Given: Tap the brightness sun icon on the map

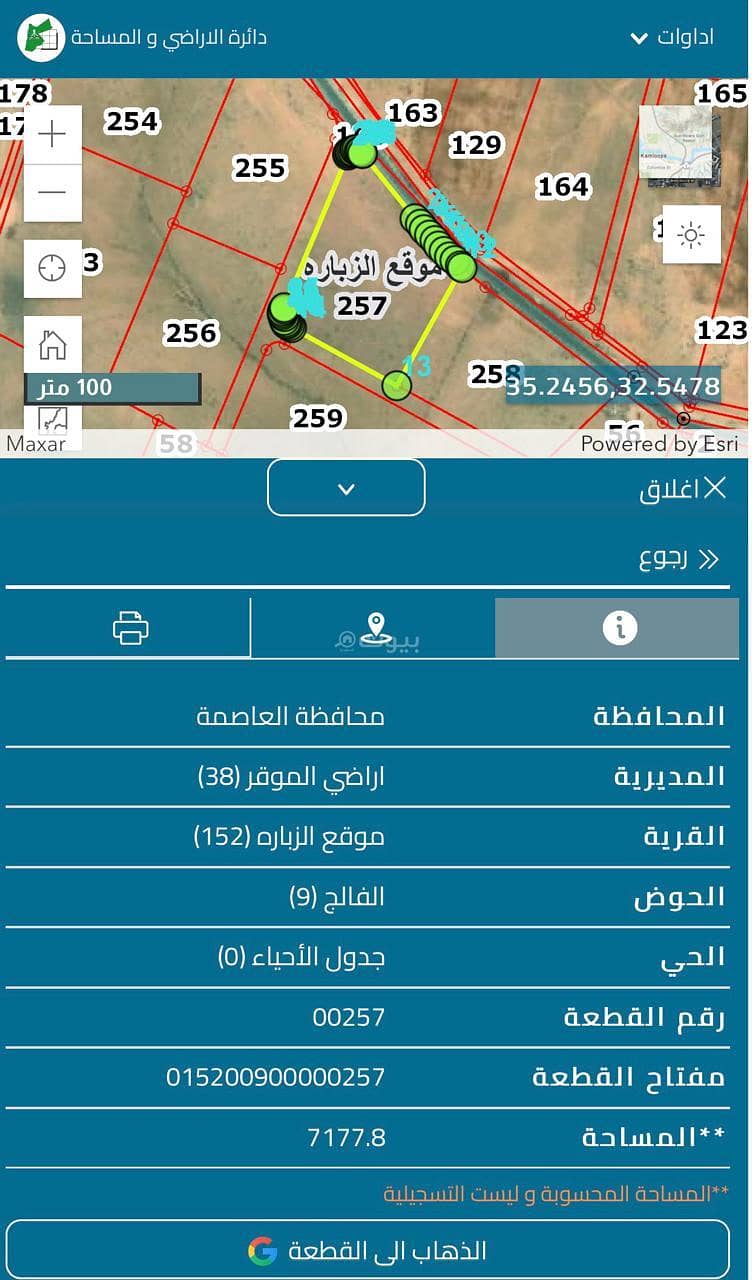Looking at the screenshot, I should (x=691, y=235).
